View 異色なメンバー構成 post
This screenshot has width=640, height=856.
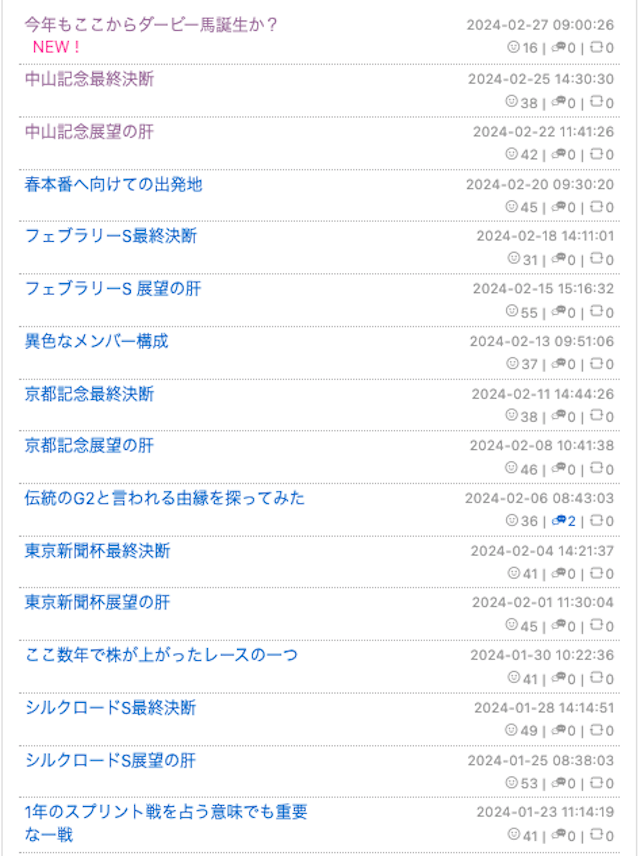coord(96,341)
